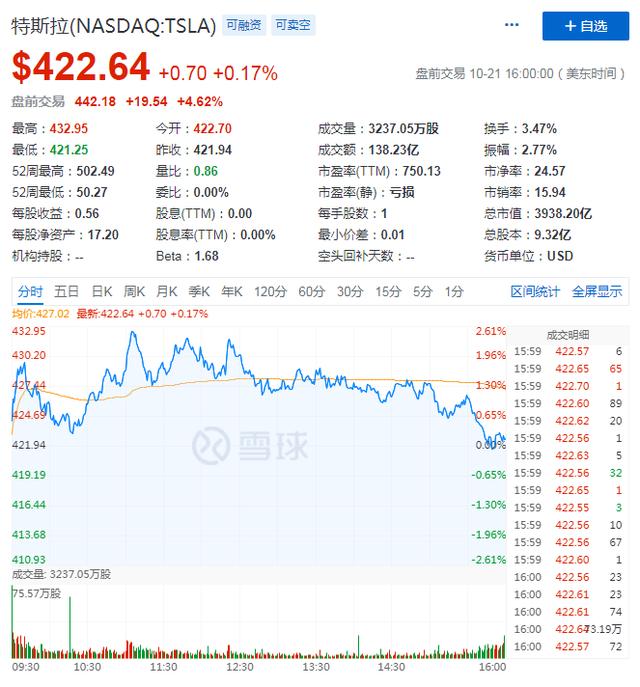Image resolution: width=640 pixels, height=687 pixels.
Task: View the 60分 interval chart
Action: (x=311, y=292)
